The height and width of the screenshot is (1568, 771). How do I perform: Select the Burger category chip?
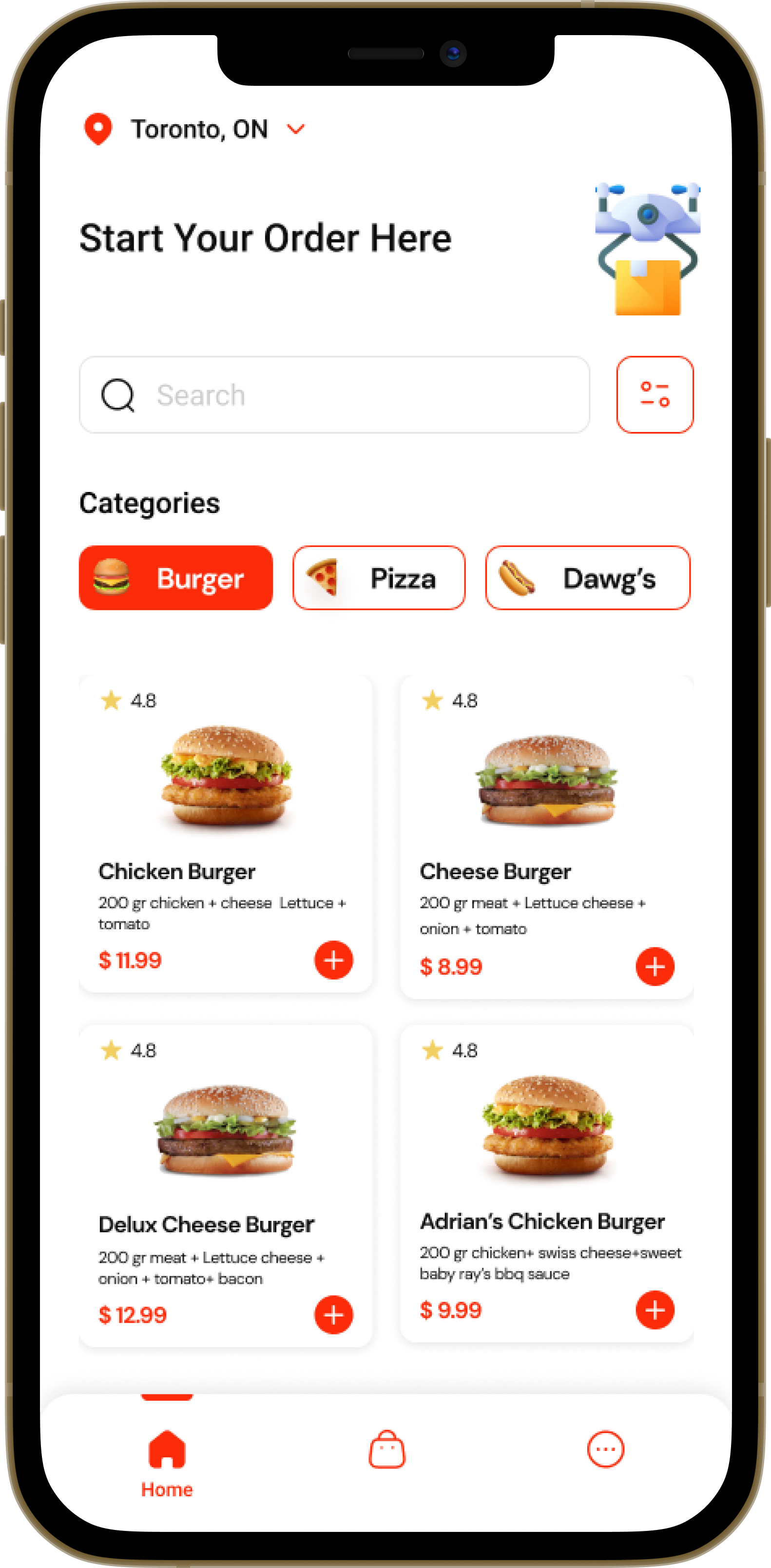point(176,578)
